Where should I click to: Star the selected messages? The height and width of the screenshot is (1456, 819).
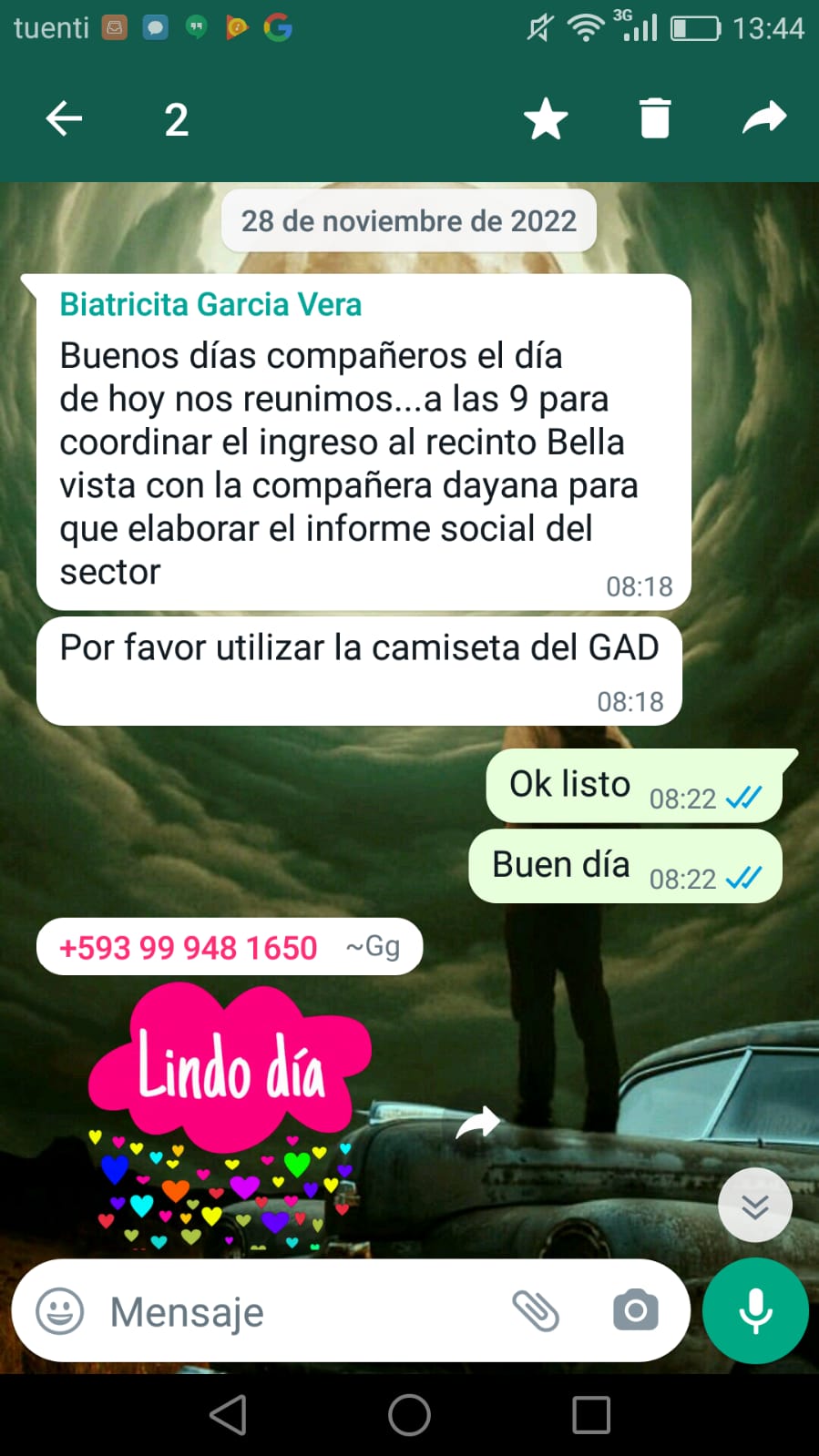tap(546, 118)
